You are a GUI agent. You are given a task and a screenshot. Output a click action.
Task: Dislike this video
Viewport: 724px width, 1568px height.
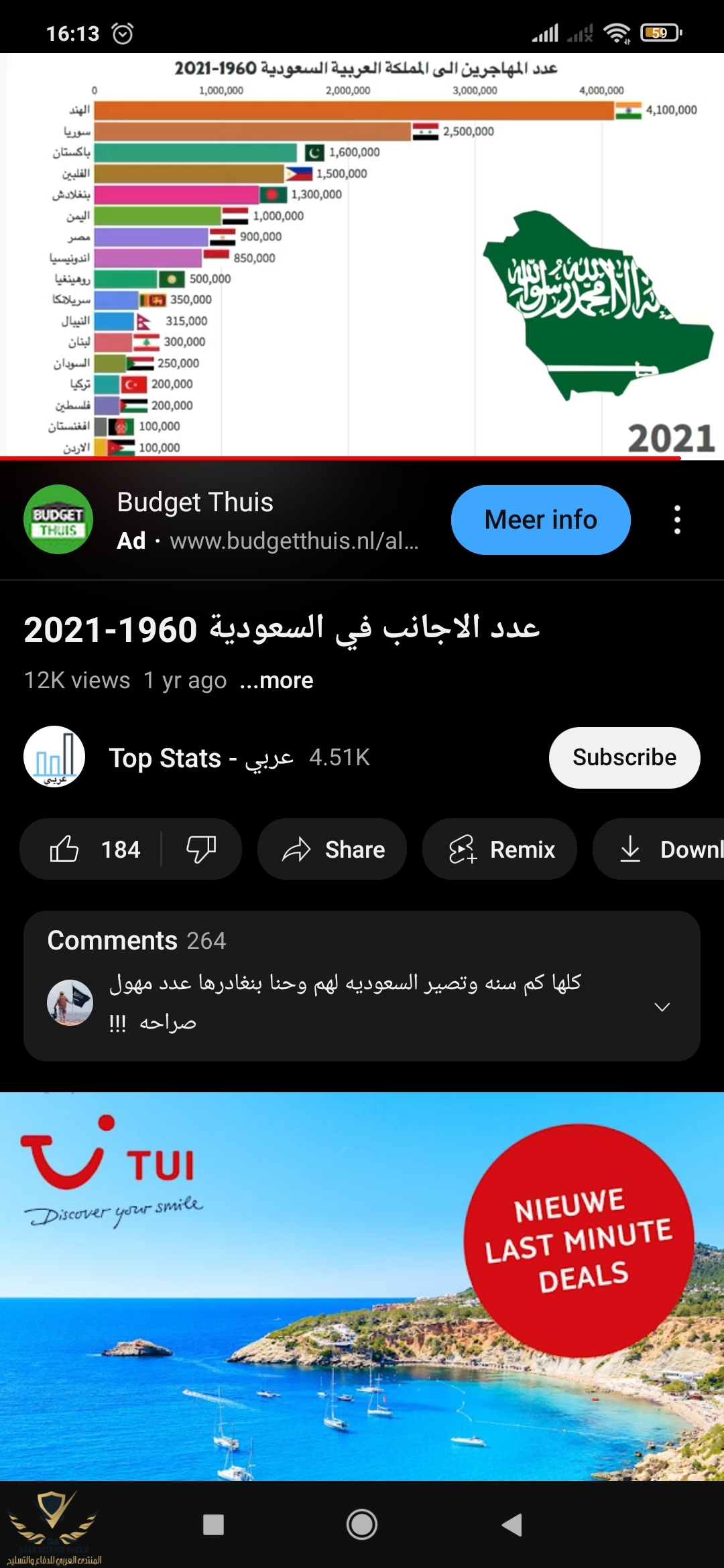[x=200, y=850]
